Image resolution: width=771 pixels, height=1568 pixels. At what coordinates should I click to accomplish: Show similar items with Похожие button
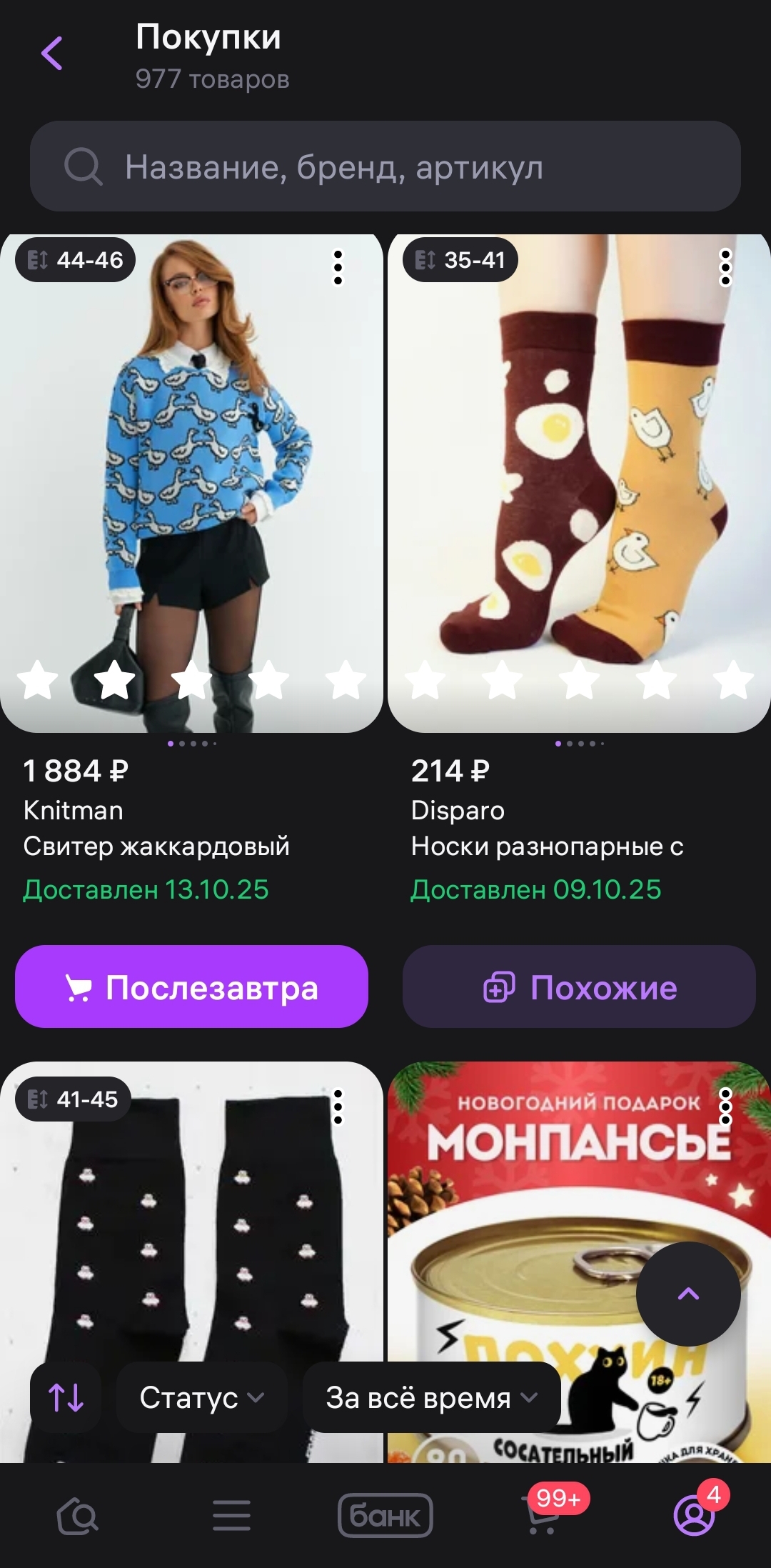pyautogui.click(x=579, y=987)
